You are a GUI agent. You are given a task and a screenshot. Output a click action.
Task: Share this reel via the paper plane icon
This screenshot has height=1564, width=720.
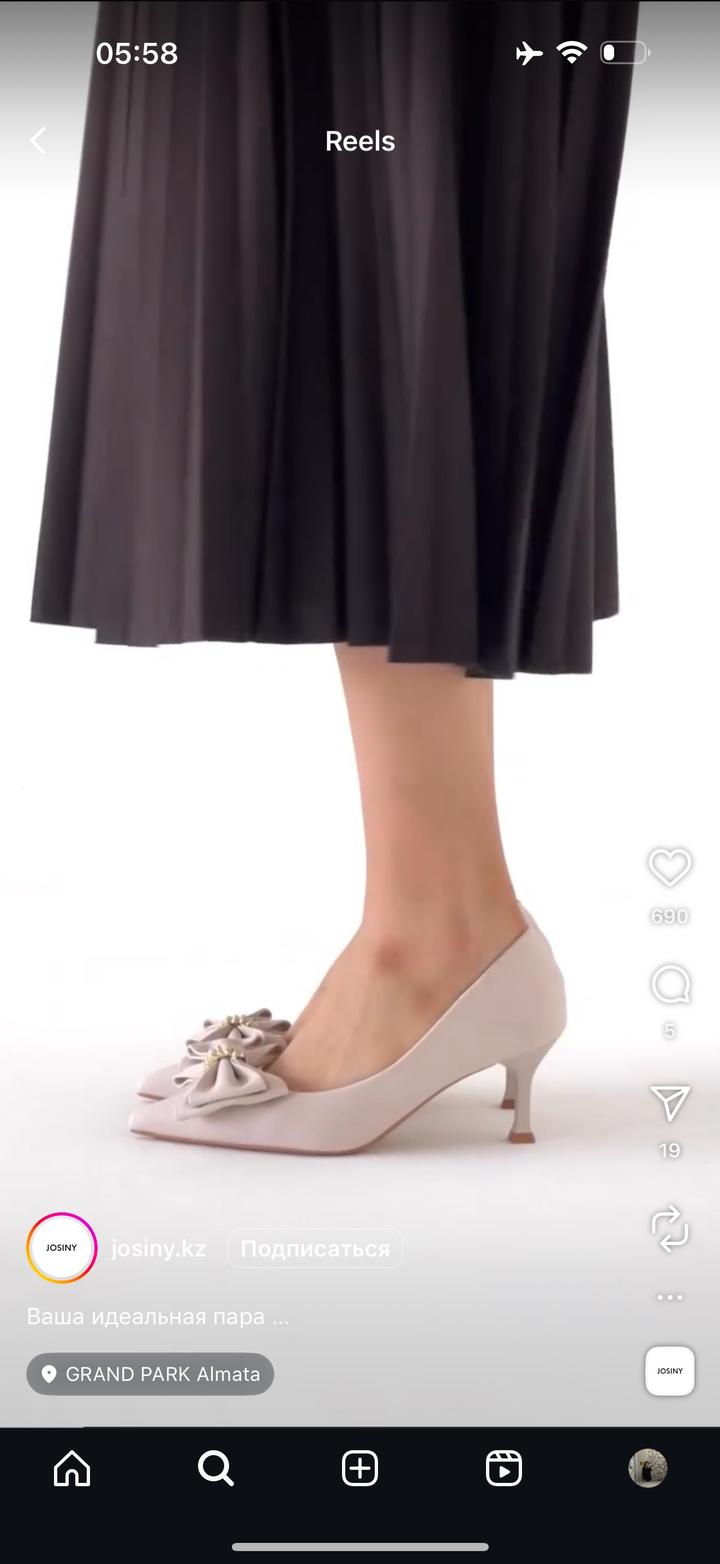pos(669,1103)
